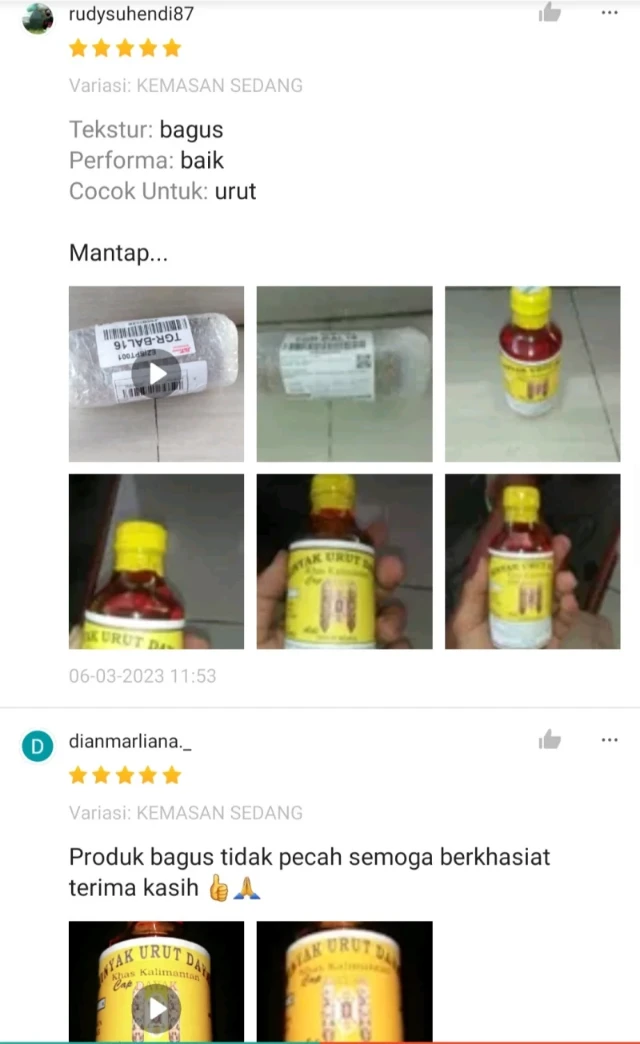View rudysuhendi87's close-up photo of the yellow cap
This screenshot has width=640, height=1044.
click(x=156, y=561)
